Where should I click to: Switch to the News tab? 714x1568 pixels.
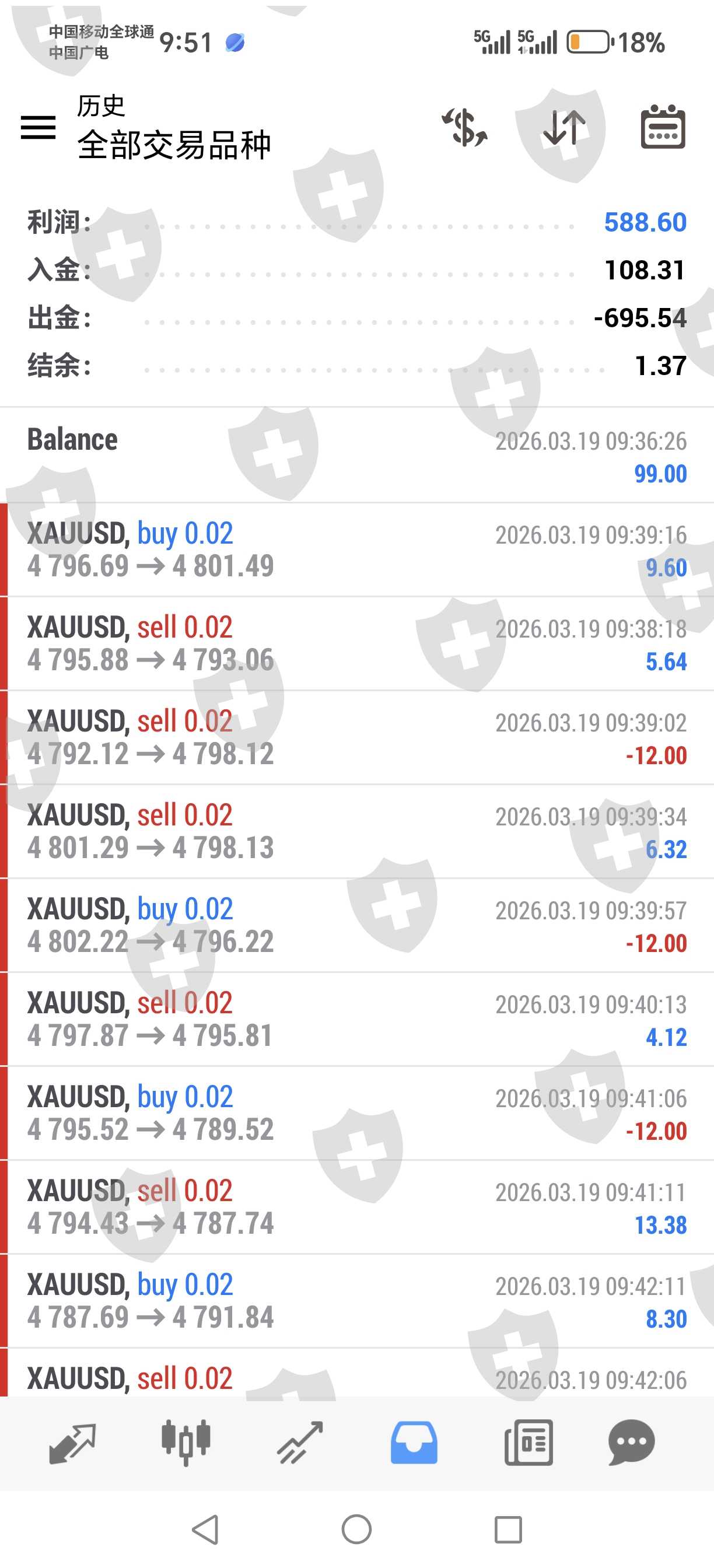(528, 1443)
